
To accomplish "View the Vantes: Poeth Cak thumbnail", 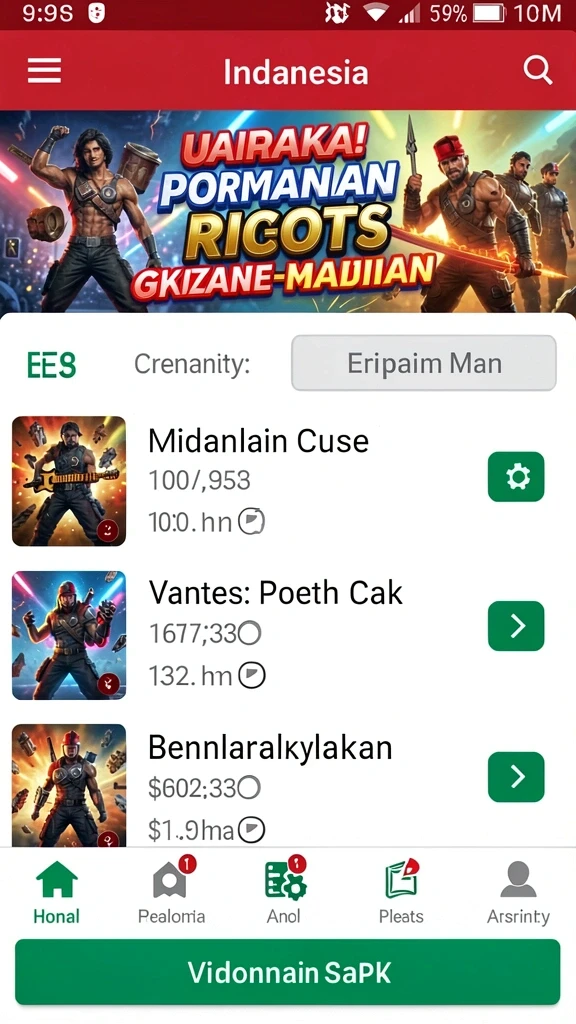I will 69,635.
